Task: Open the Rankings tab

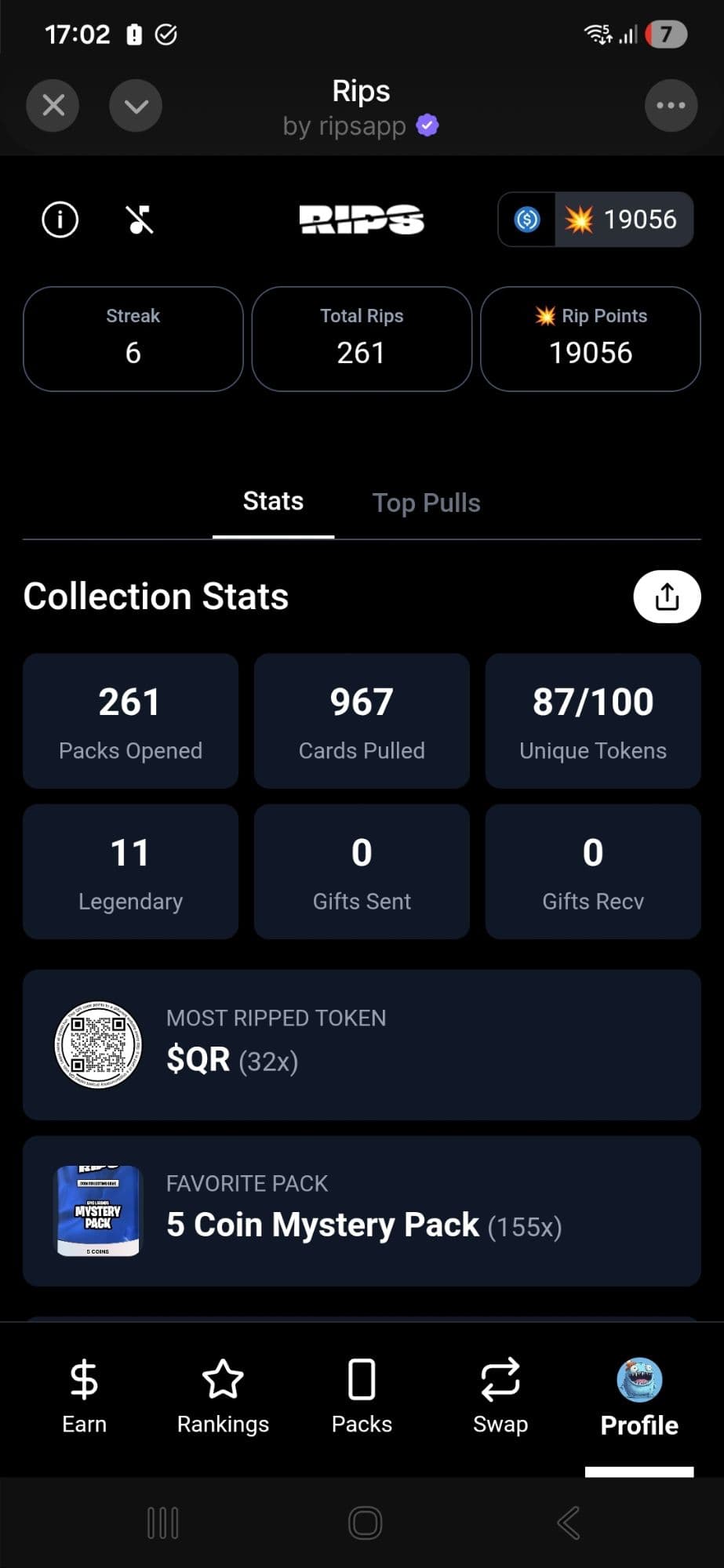Action: click(x=223, y=1396)
